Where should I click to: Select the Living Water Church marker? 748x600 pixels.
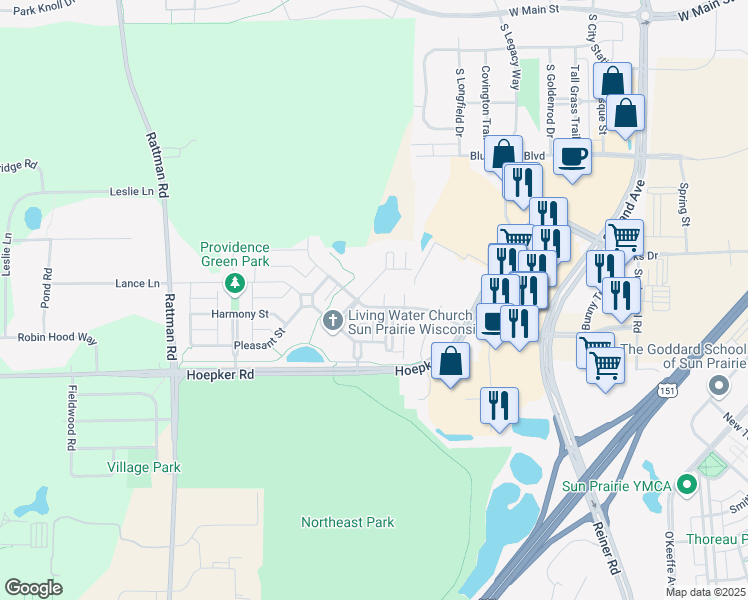pos(333,321)
